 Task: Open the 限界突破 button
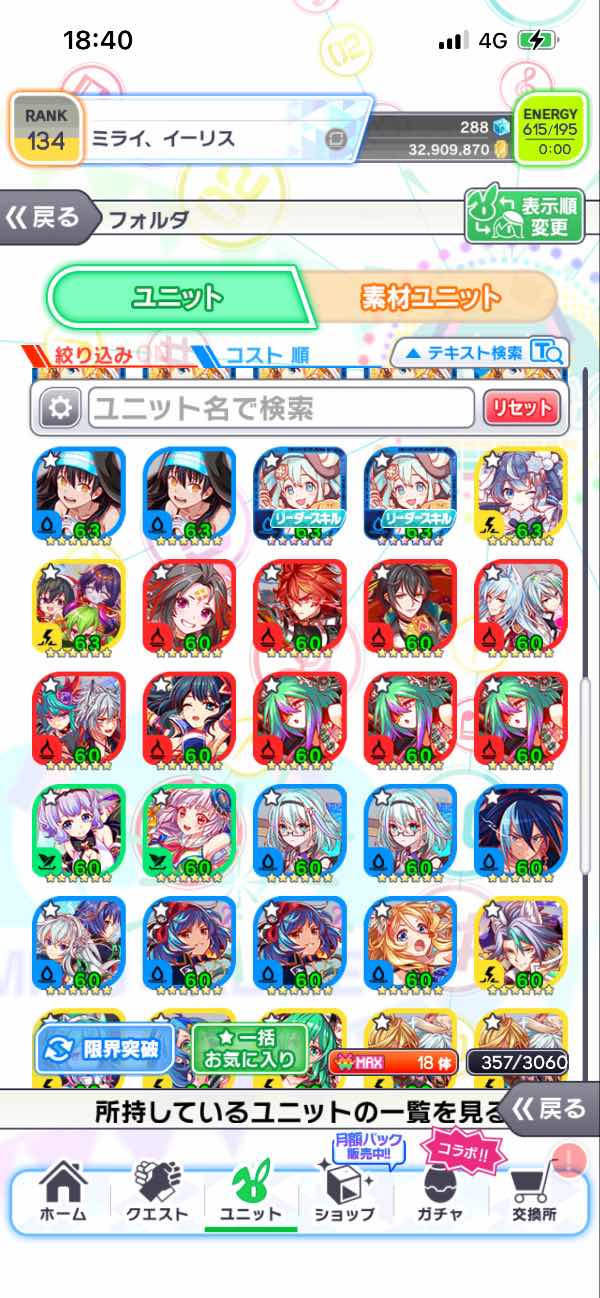(104, 1049)
